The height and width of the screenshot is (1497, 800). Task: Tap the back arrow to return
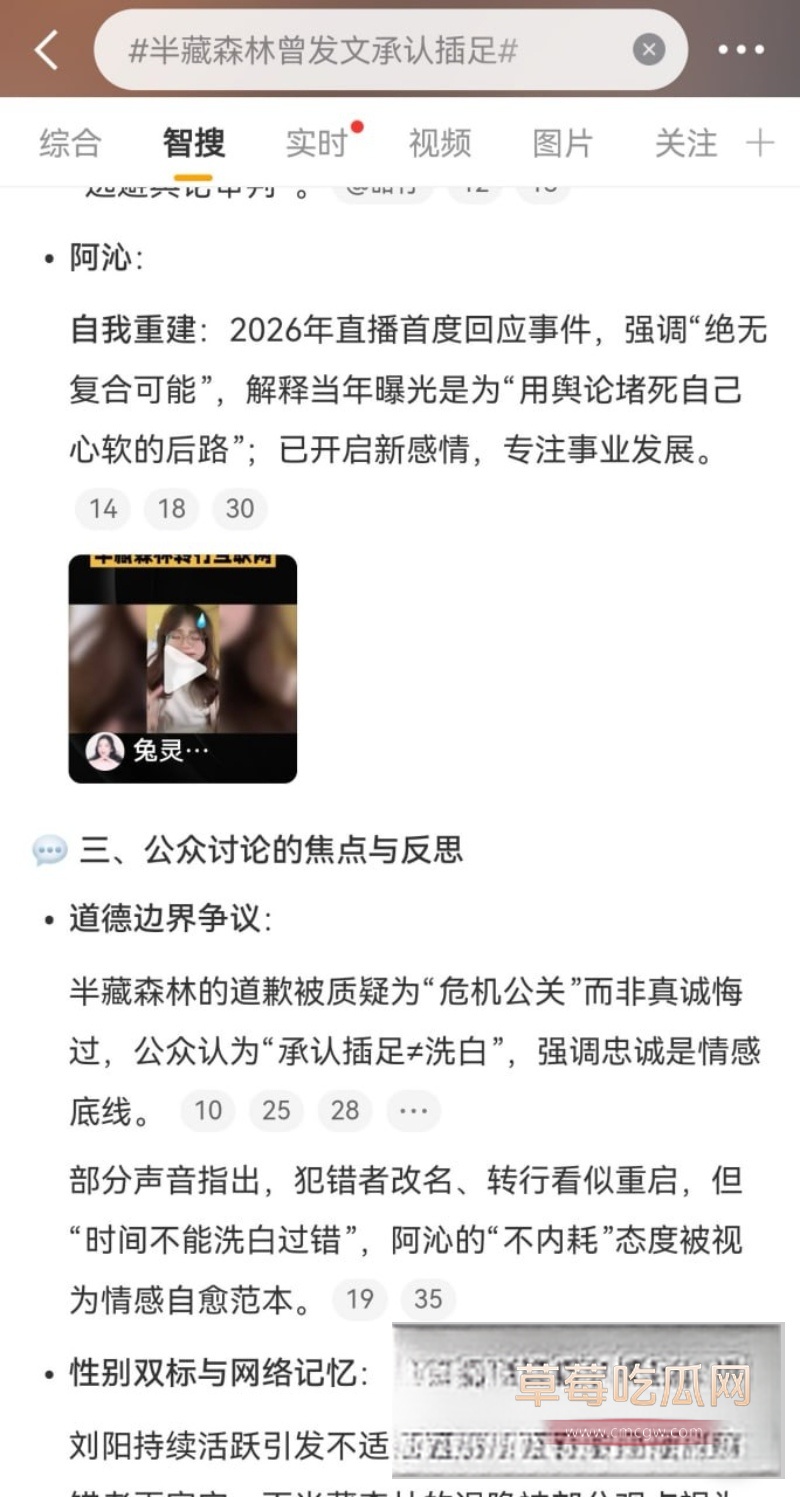43,48
